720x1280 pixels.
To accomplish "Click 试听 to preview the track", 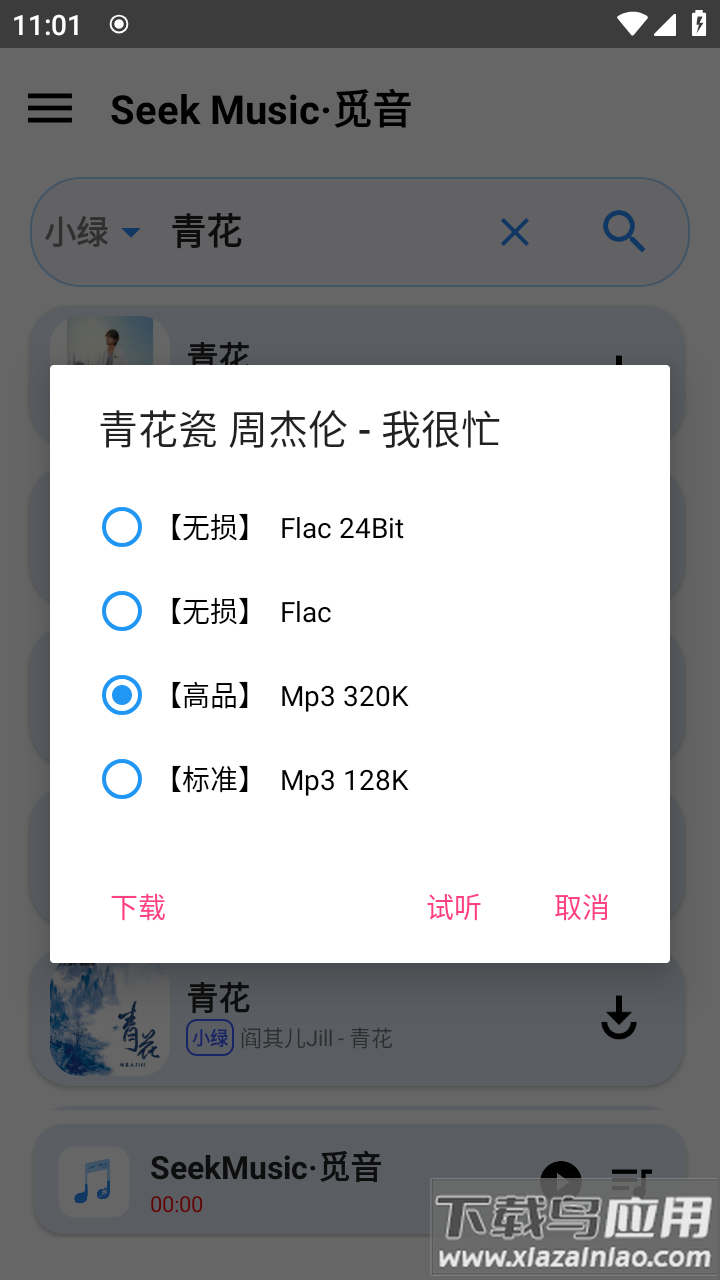I will 453,907.
